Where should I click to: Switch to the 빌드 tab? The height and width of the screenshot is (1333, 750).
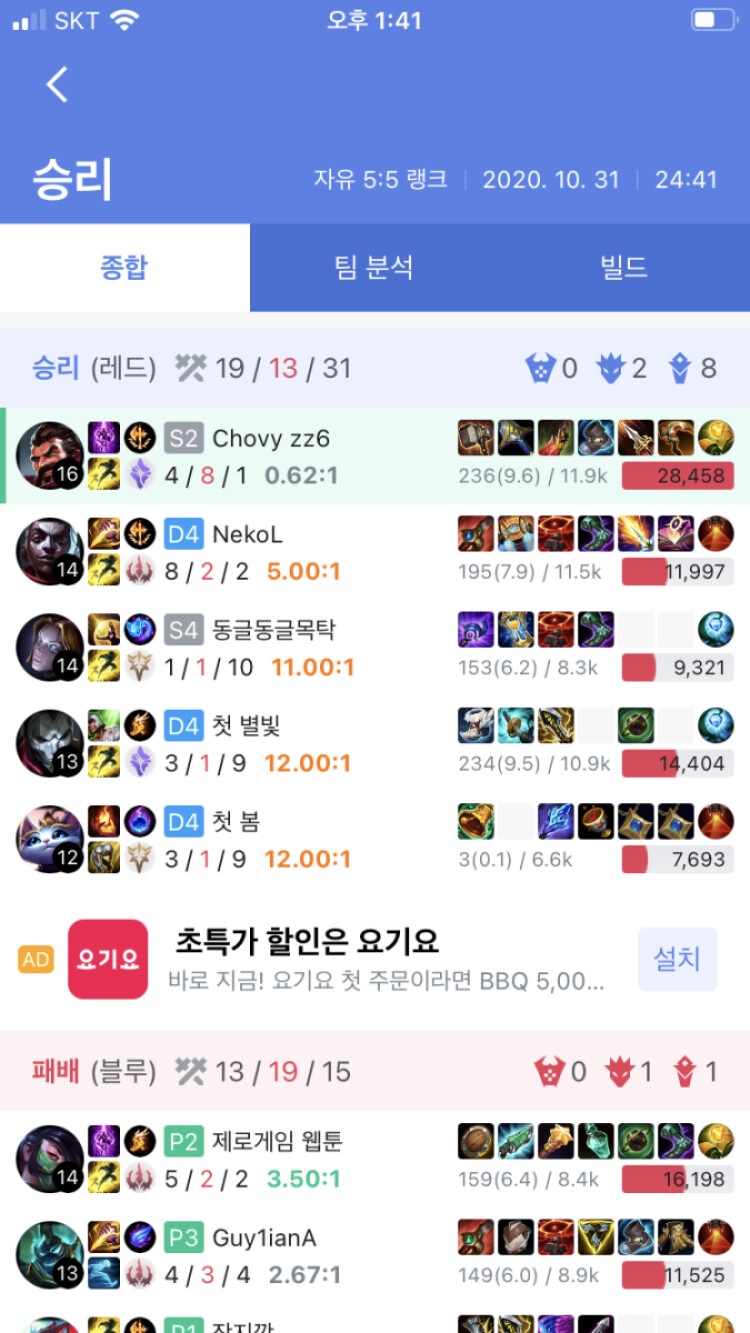click(624, 267)
